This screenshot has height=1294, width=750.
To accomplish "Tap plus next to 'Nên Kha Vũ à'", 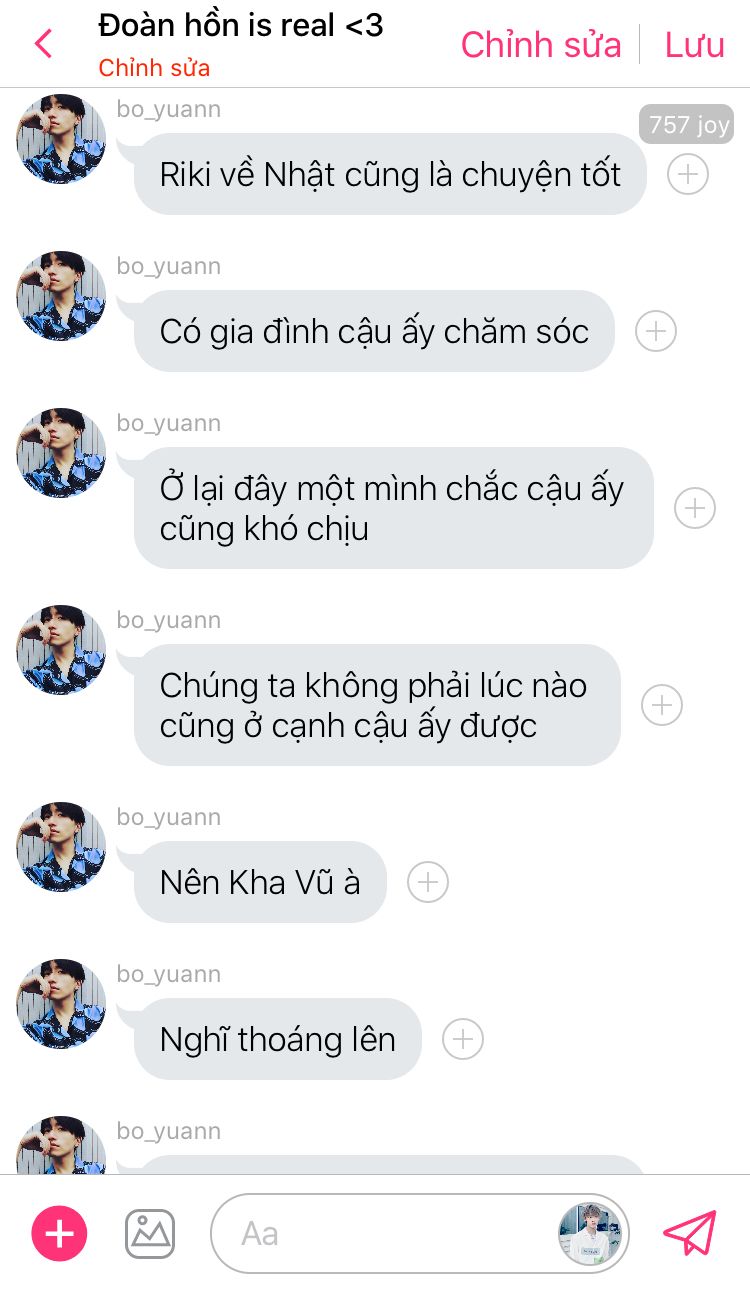I will [x=428, y=882].
